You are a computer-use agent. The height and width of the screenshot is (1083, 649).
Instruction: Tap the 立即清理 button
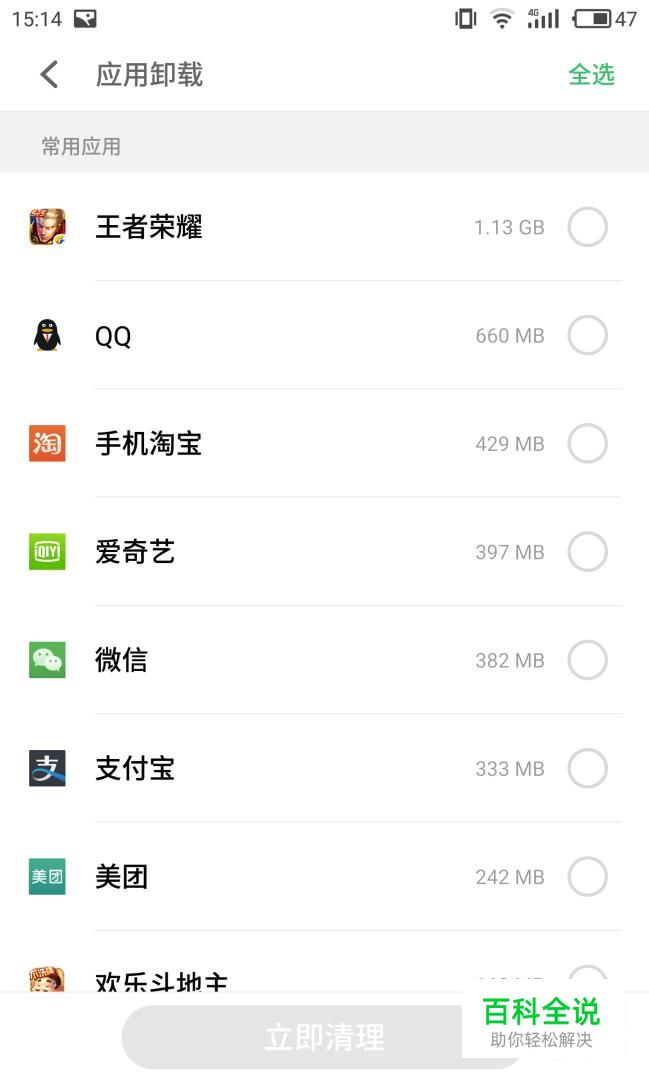coord(324,1037)
